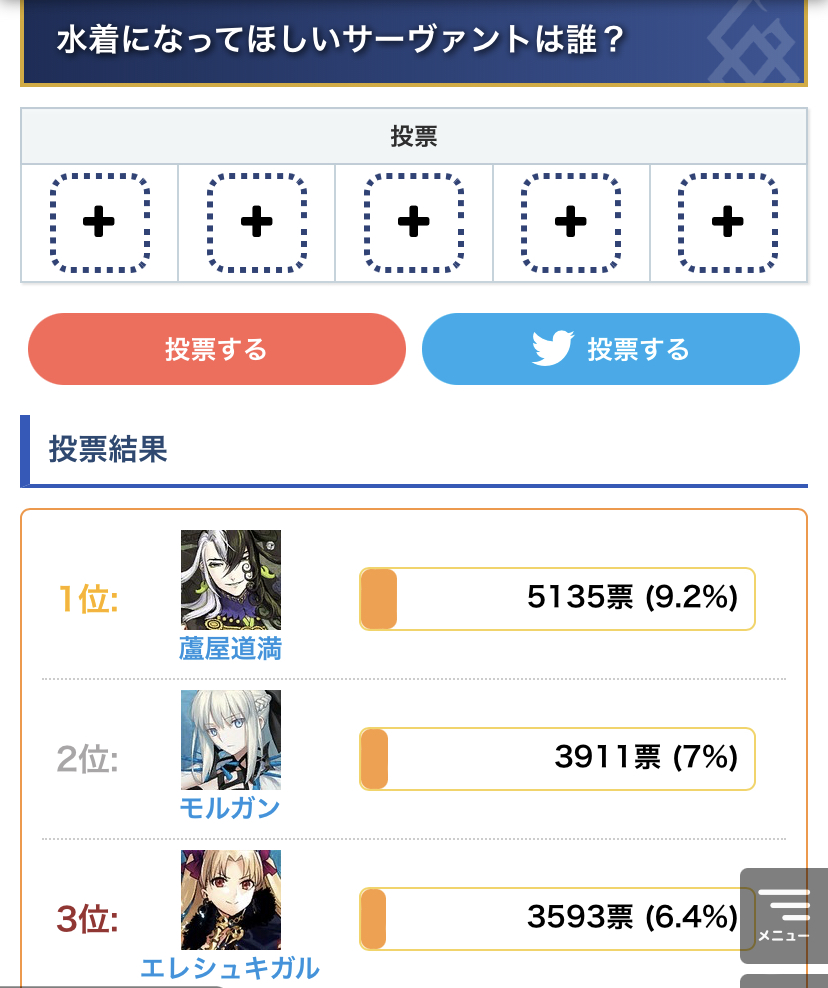Add a servant to the last vote slot
This screenshot has width=828, height=988.
click(x=727, y=223)
